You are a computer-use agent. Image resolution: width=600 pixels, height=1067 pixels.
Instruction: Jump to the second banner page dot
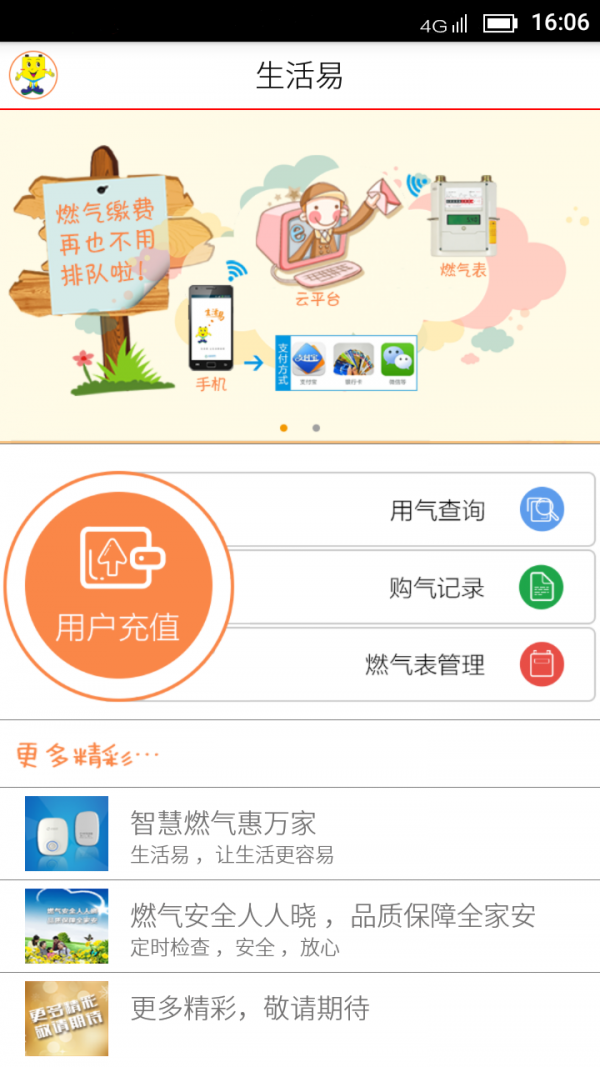pos(316,428)
